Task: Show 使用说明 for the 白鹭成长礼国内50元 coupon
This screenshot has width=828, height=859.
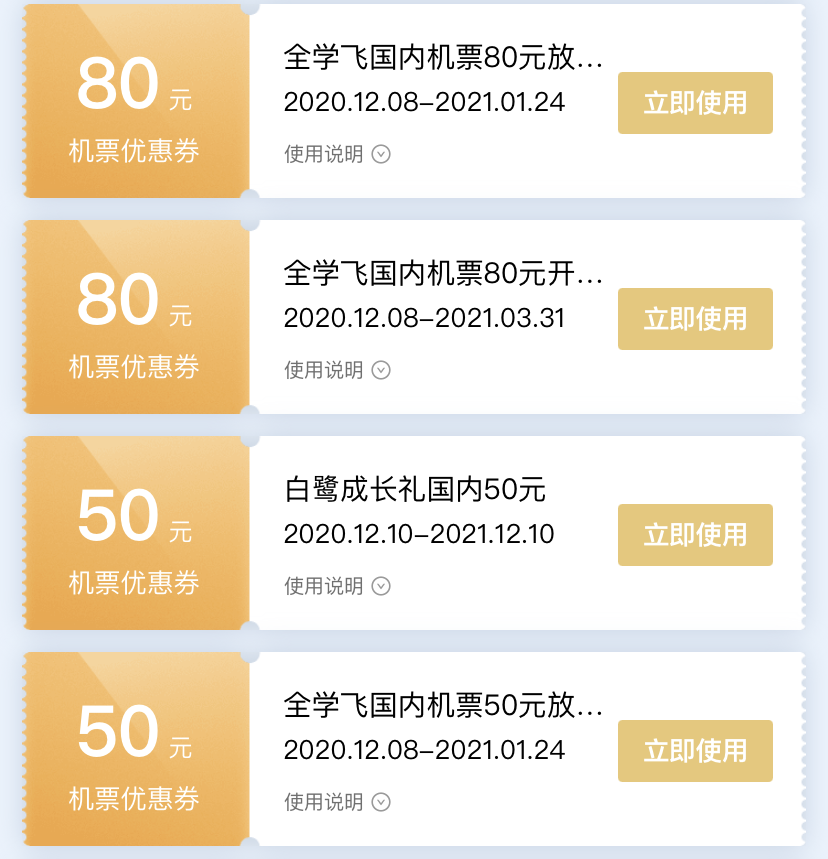Action: pyautogui.click(x=337, y=586)
